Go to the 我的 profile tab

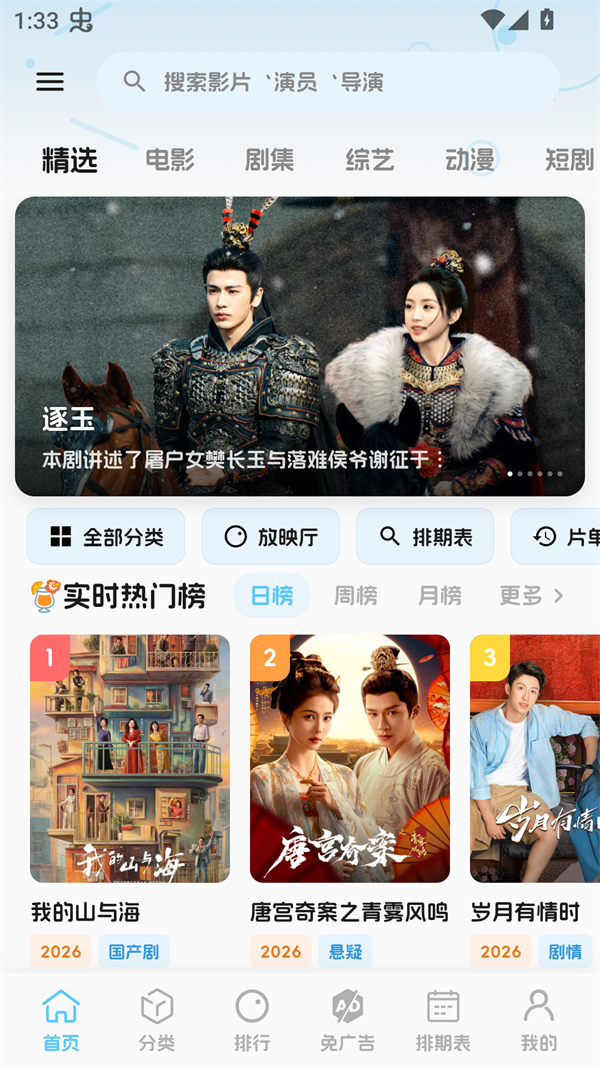(539, 1020)
